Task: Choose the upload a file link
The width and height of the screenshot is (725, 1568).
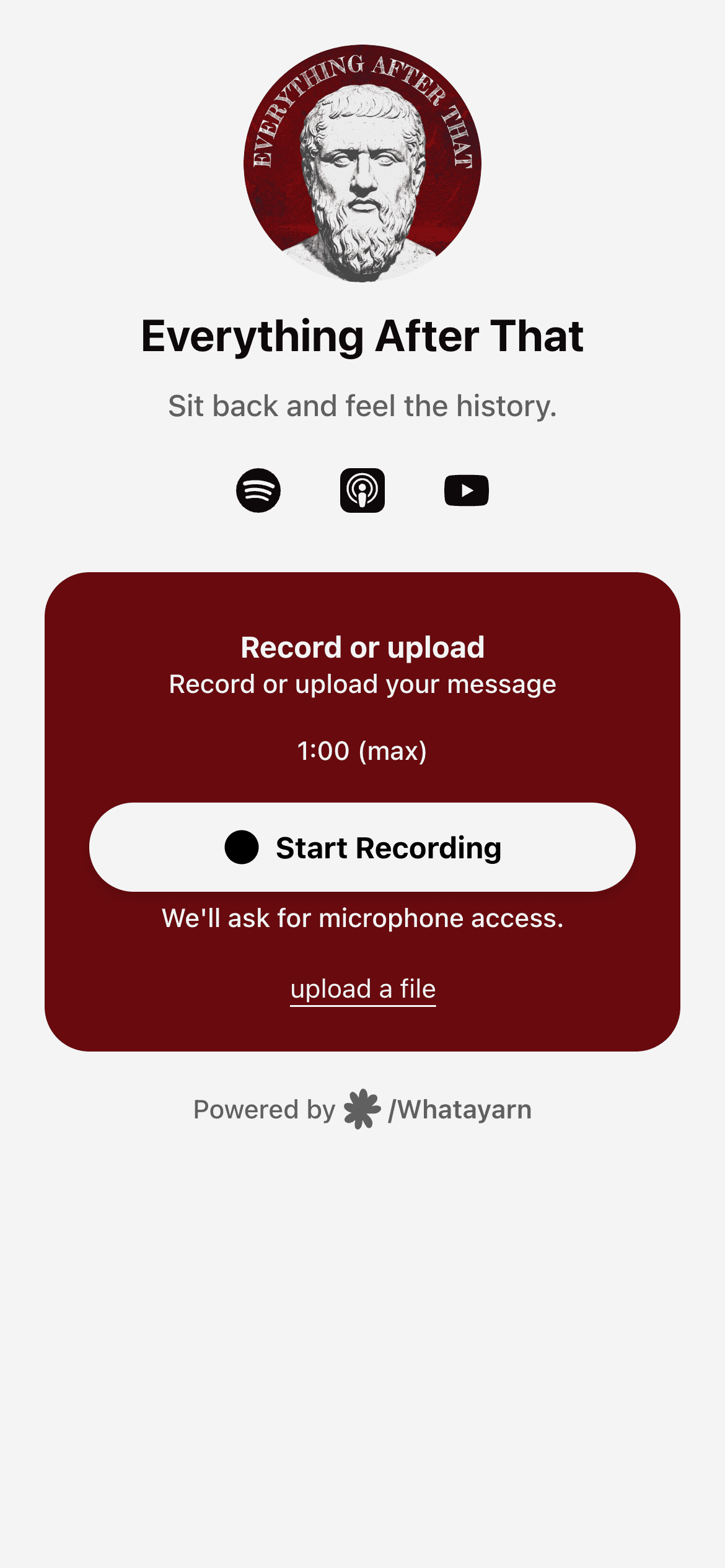Action: coord(363,989)
